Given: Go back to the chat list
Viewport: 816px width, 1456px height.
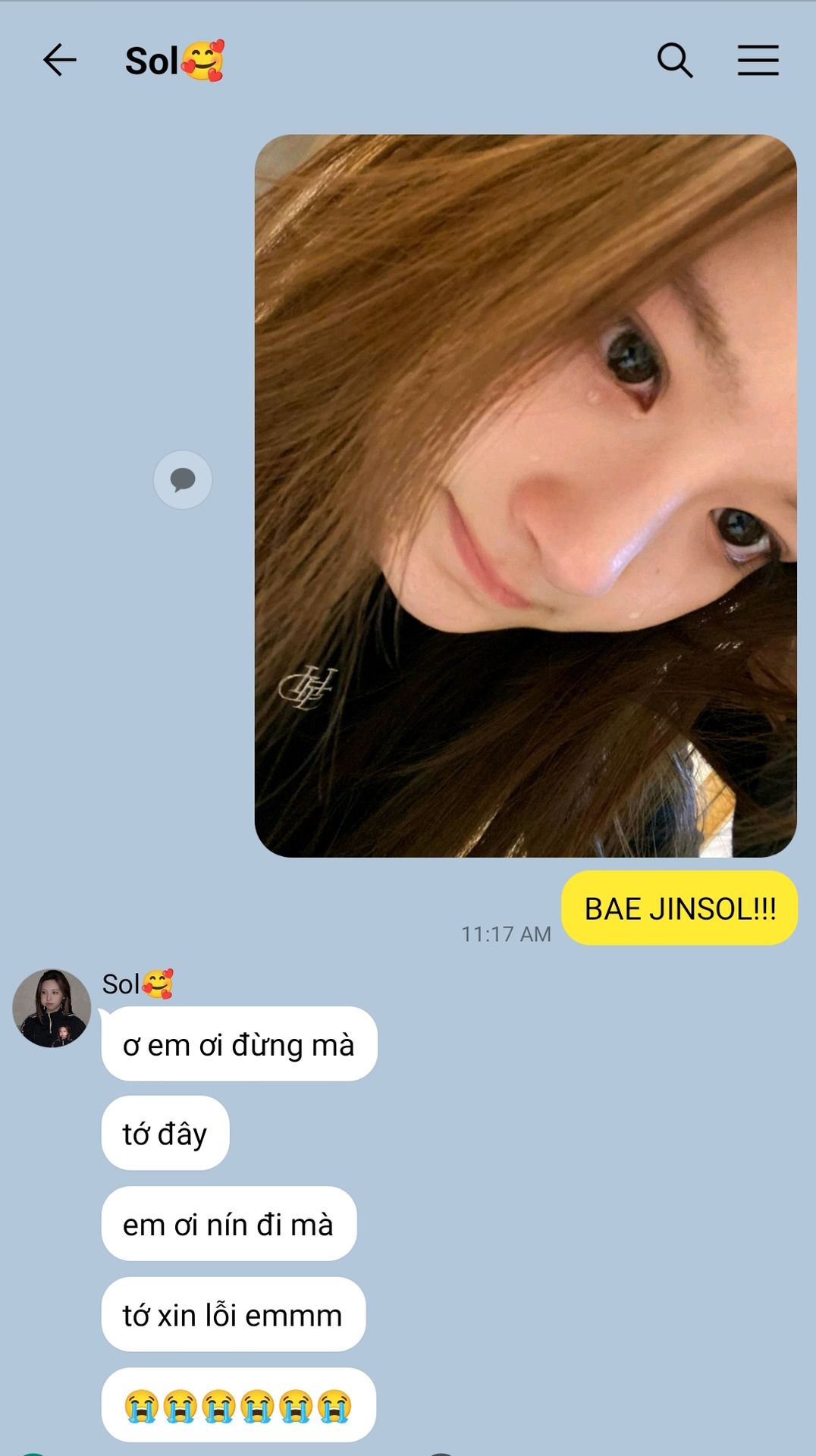Looking at the screenshot, I should 59,61.
